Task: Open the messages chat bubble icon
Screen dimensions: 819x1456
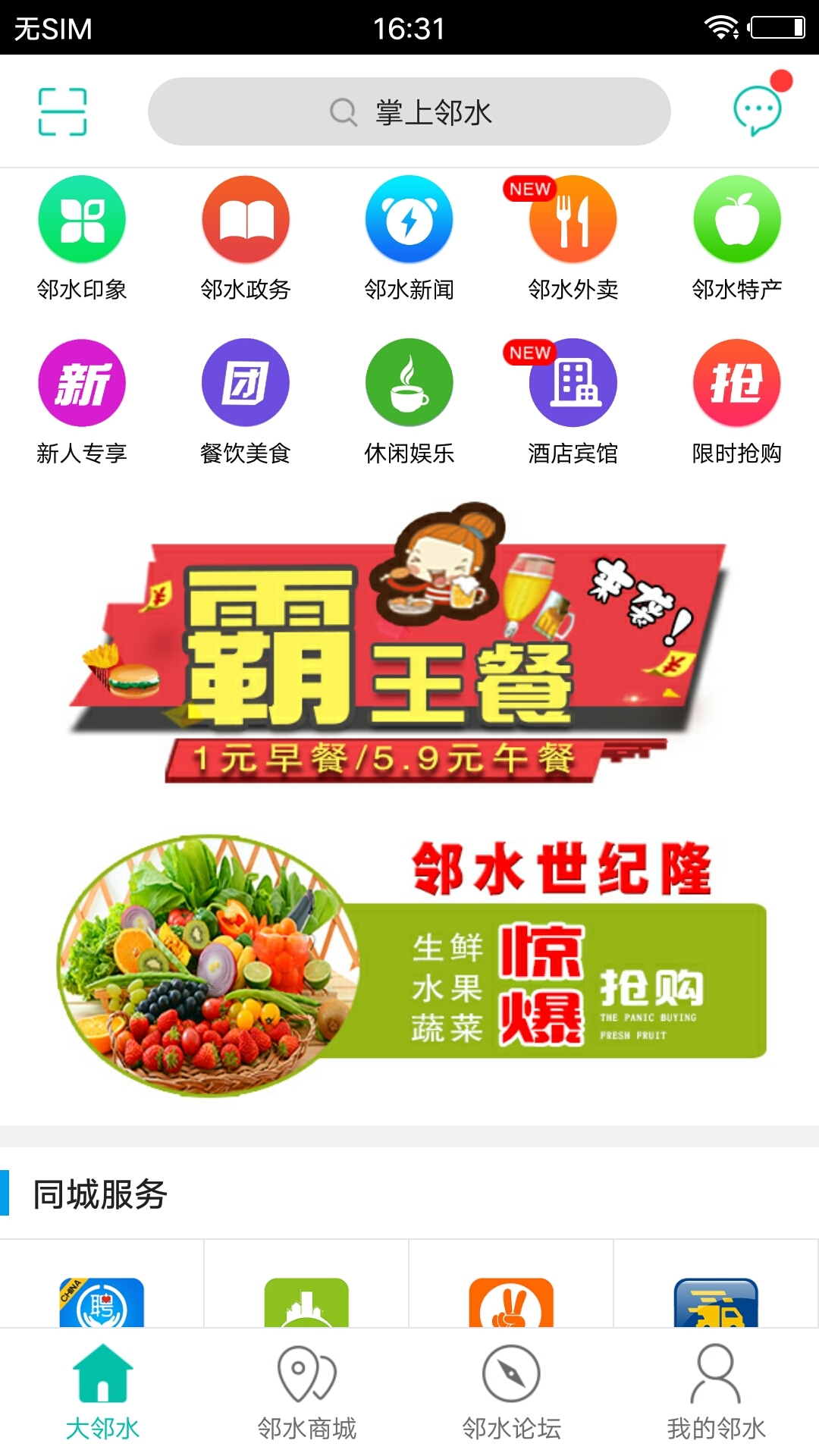Action: coord(757,110)
